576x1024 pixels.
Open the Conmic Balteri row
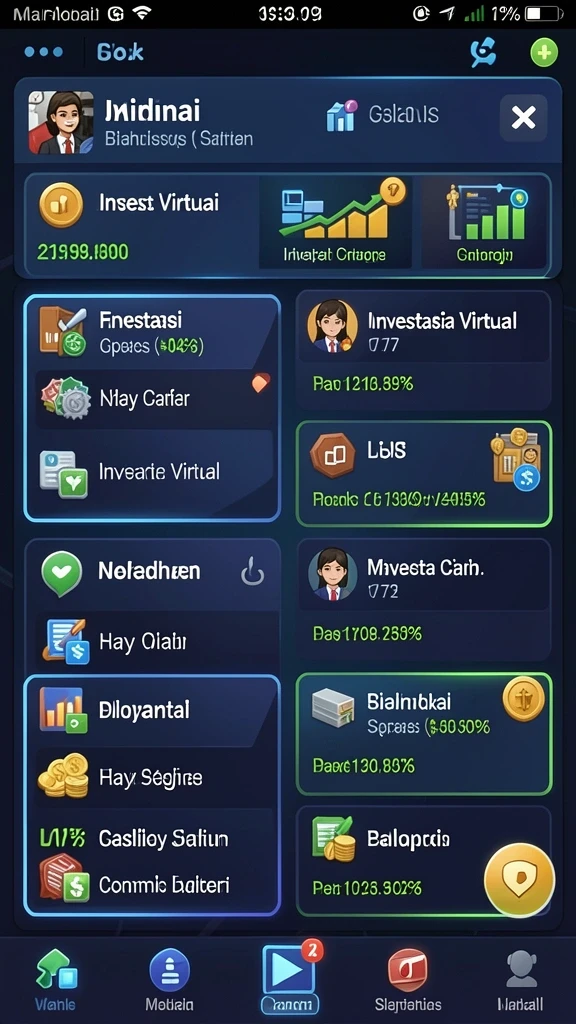coord(154,885)
